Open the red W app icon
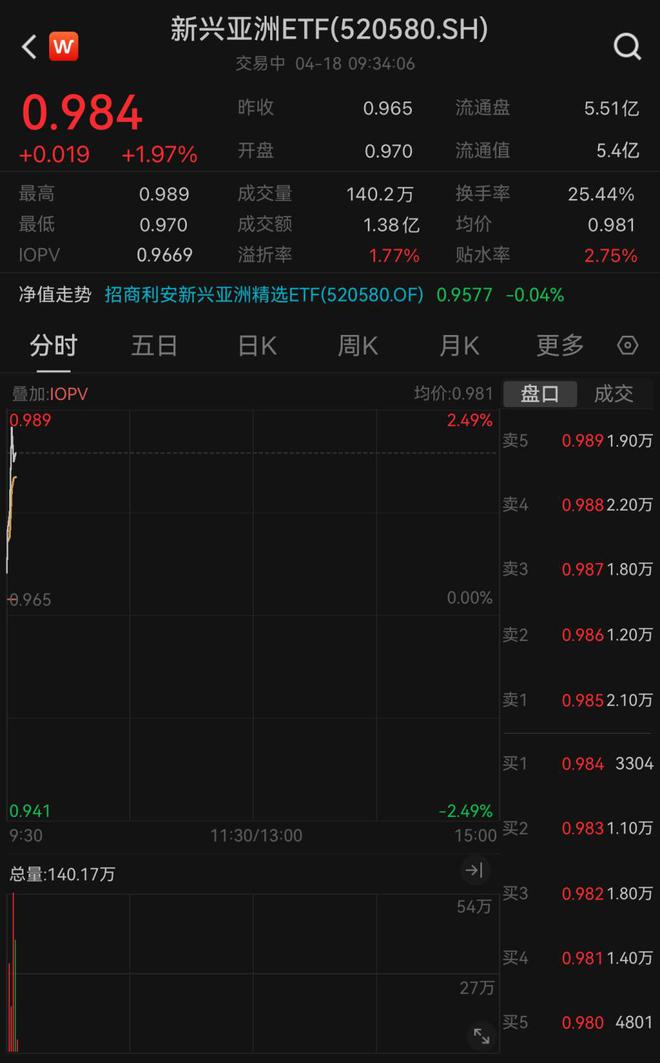660x1063 pixels. (x=63, y=47)
